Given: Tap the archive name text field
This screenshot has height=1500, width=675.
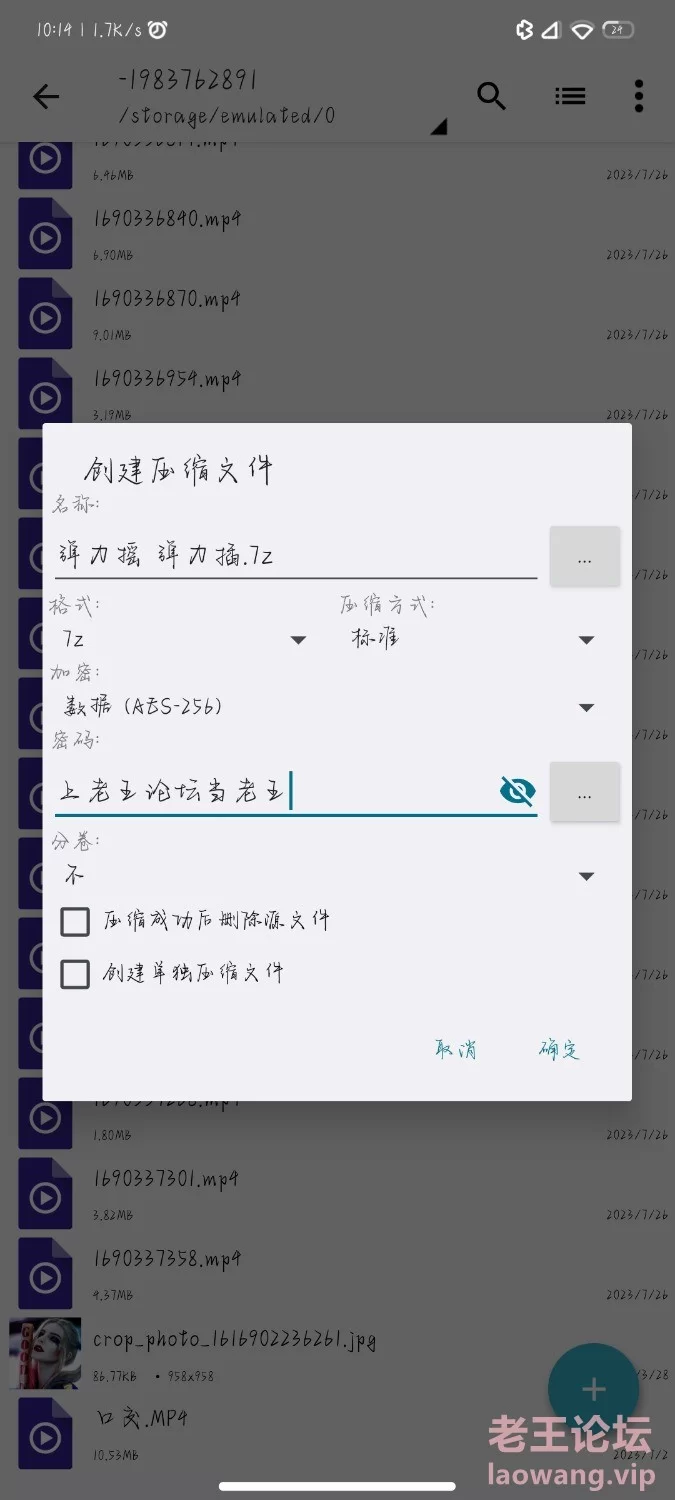Looking at the screenshot, I should pyautogui.click(x=295, y=556).
